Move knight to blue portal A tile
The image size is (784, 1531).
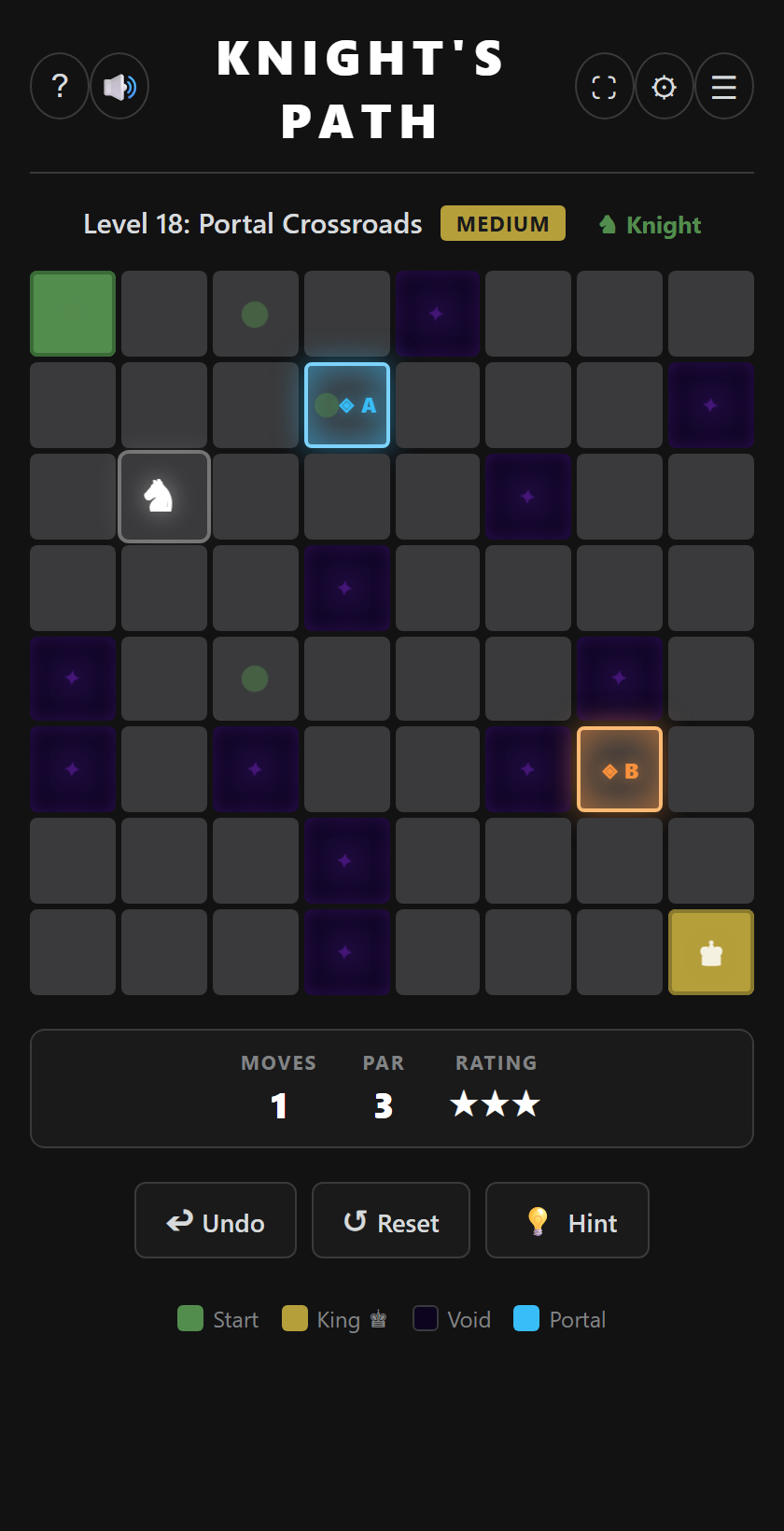tap(347, 405)
